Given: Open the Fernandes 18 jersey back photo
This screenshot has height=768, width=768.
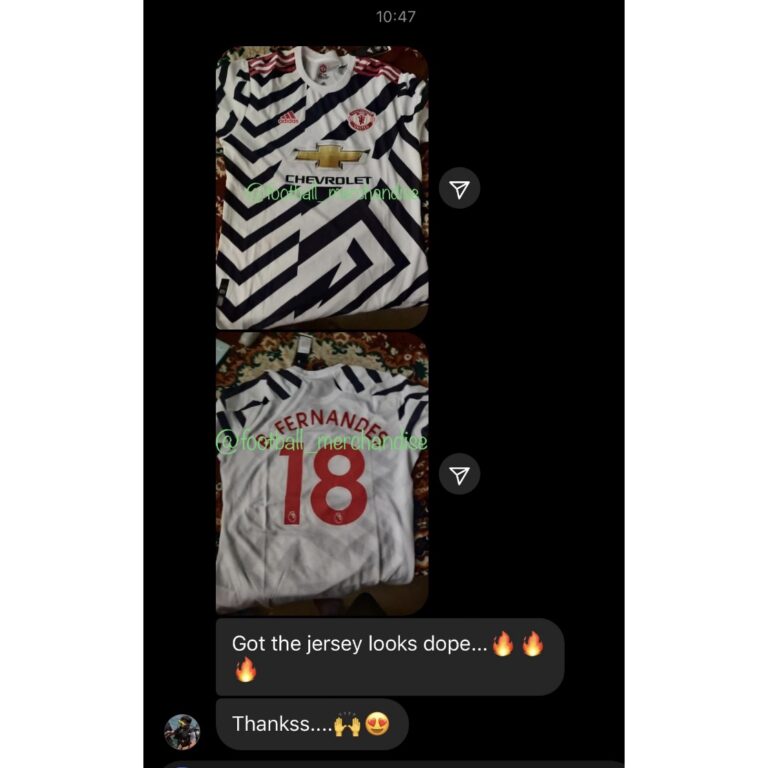Looking at the screenshot, I should click(322, 473).
